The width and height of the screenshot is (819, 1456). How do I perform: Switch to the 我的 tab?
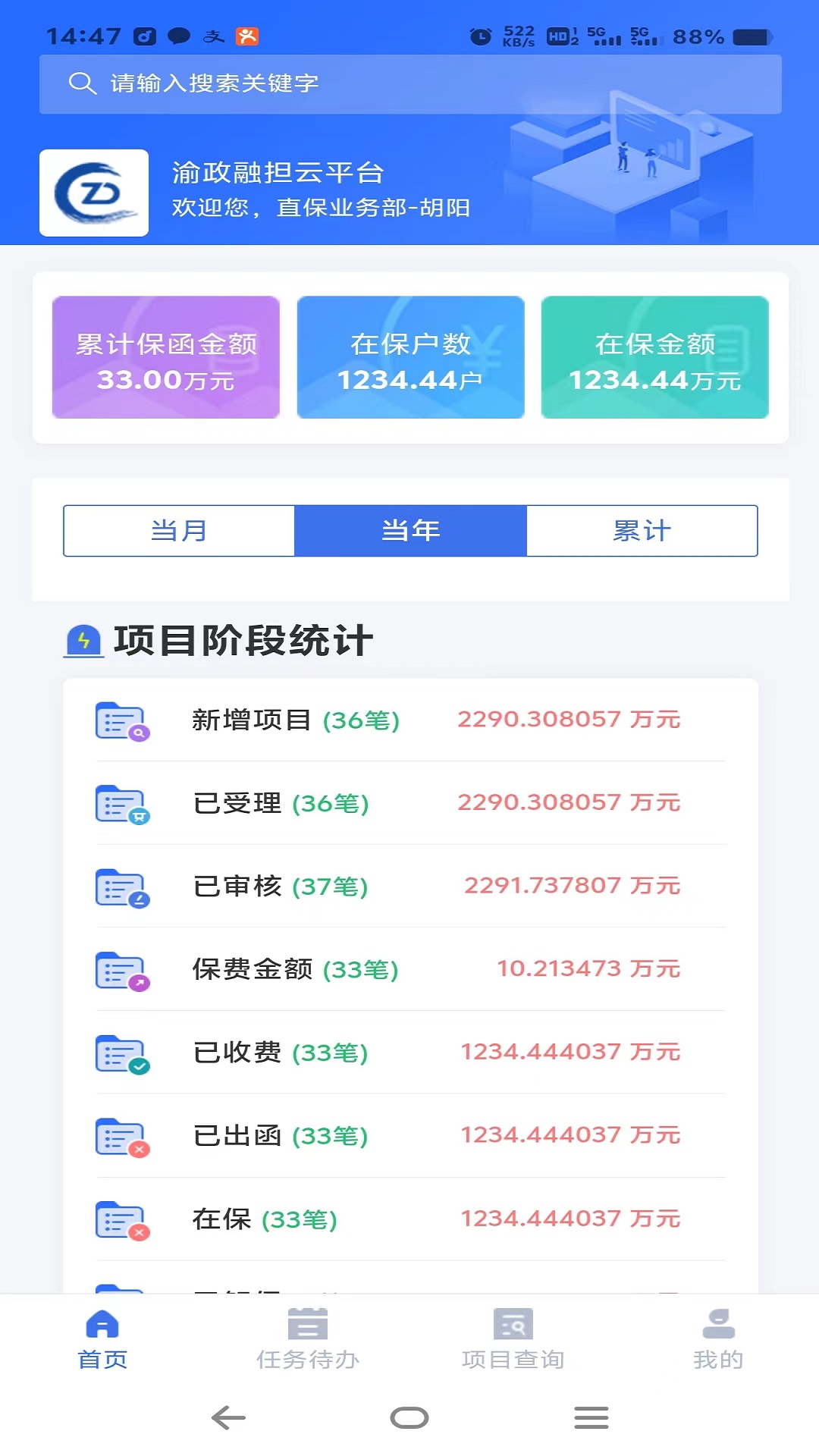(x=717, y=1340)
